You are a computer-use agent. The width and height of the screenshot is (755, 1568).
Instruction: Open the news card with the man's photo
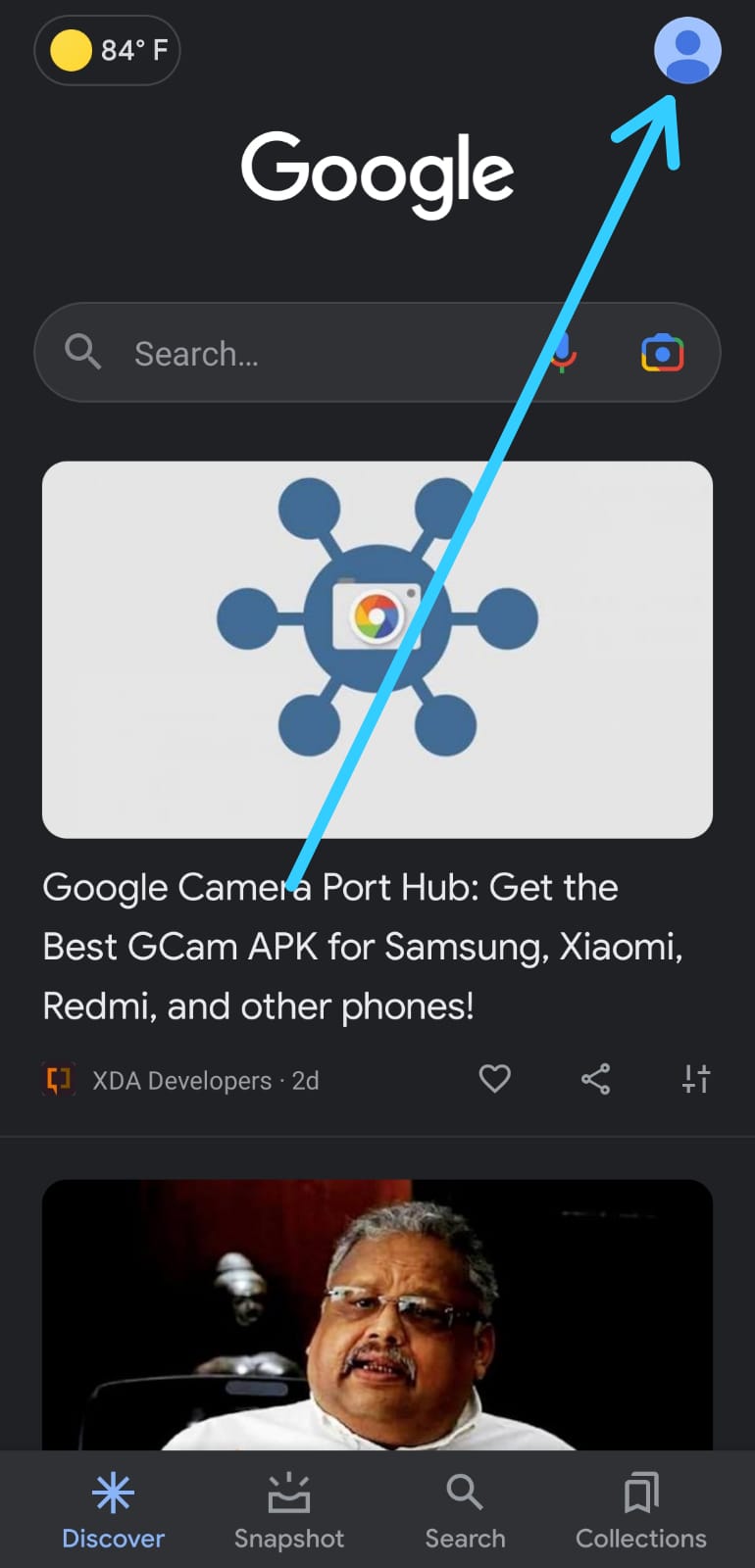377,1315
